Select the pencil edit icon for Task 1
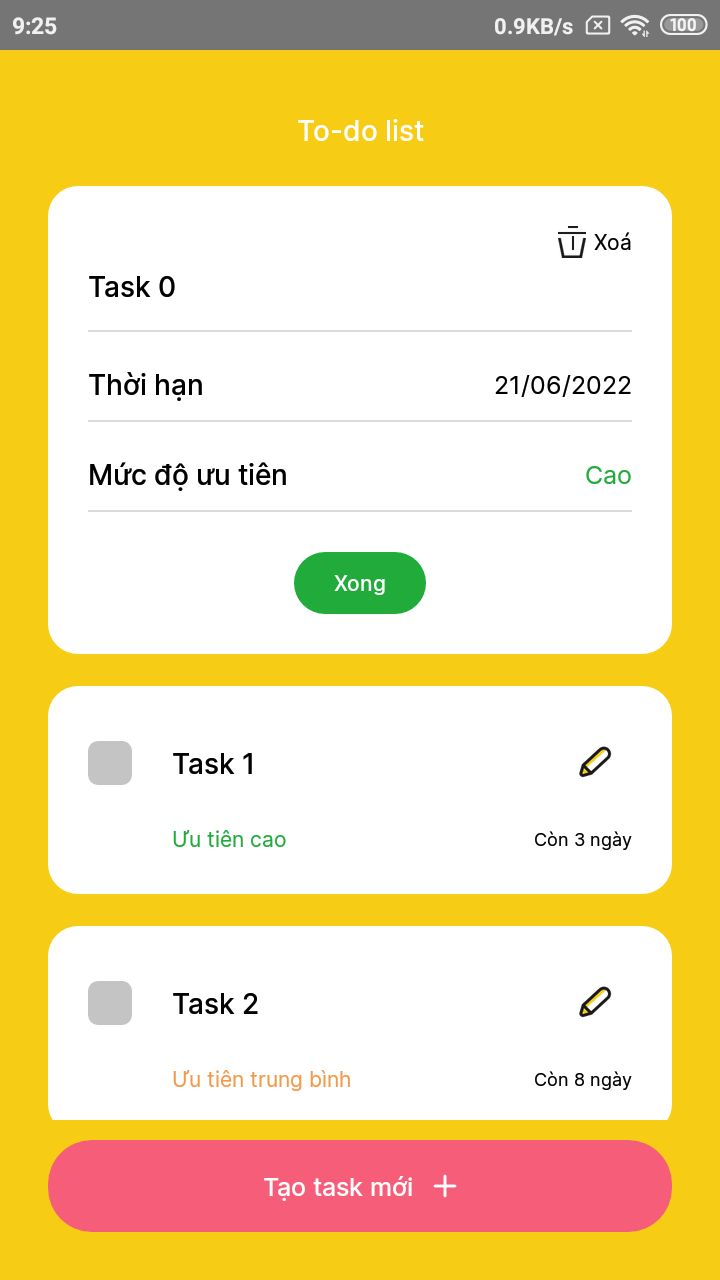 (596, 762)
